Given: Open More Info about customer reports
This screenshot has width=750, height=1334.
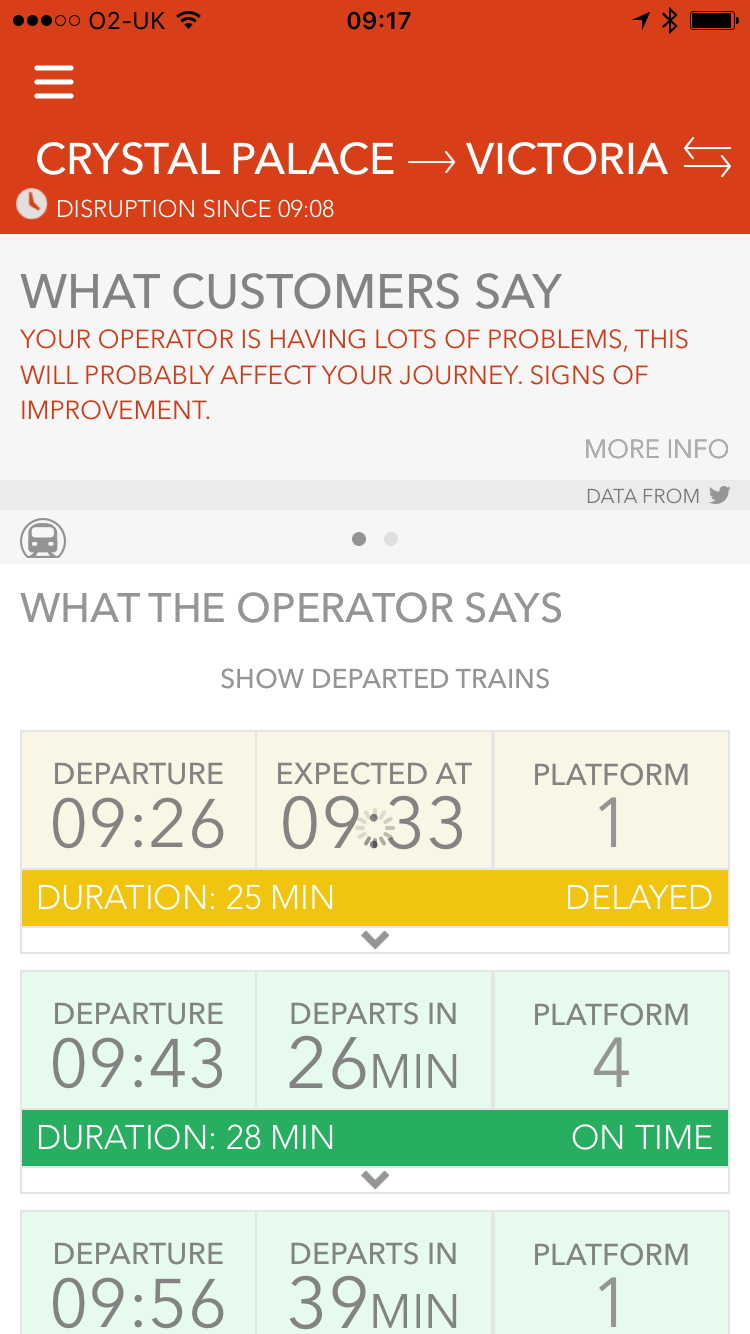Looking at the screenshot, I should pyautogui.click(x=656, y=449).
